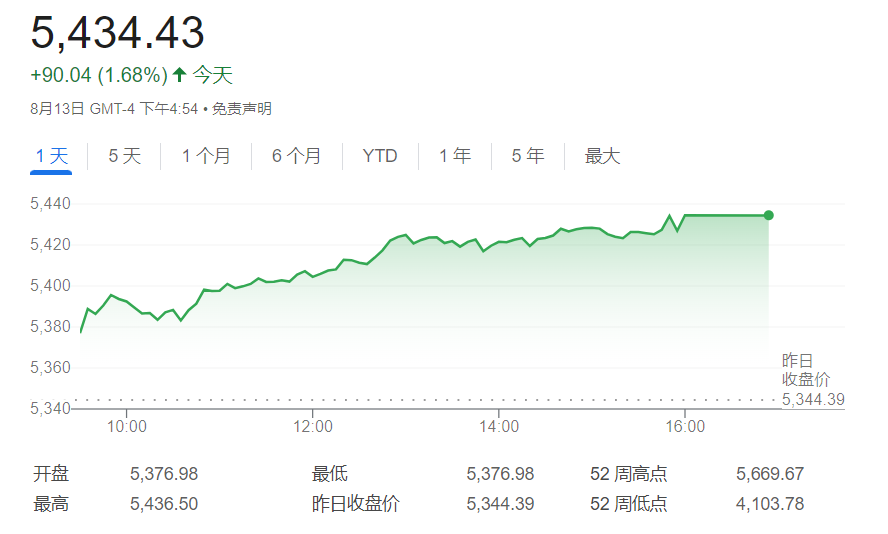Switch to the 6个月 tab
The height and width of the screenshot is (534, 888).
pos(297,156)
